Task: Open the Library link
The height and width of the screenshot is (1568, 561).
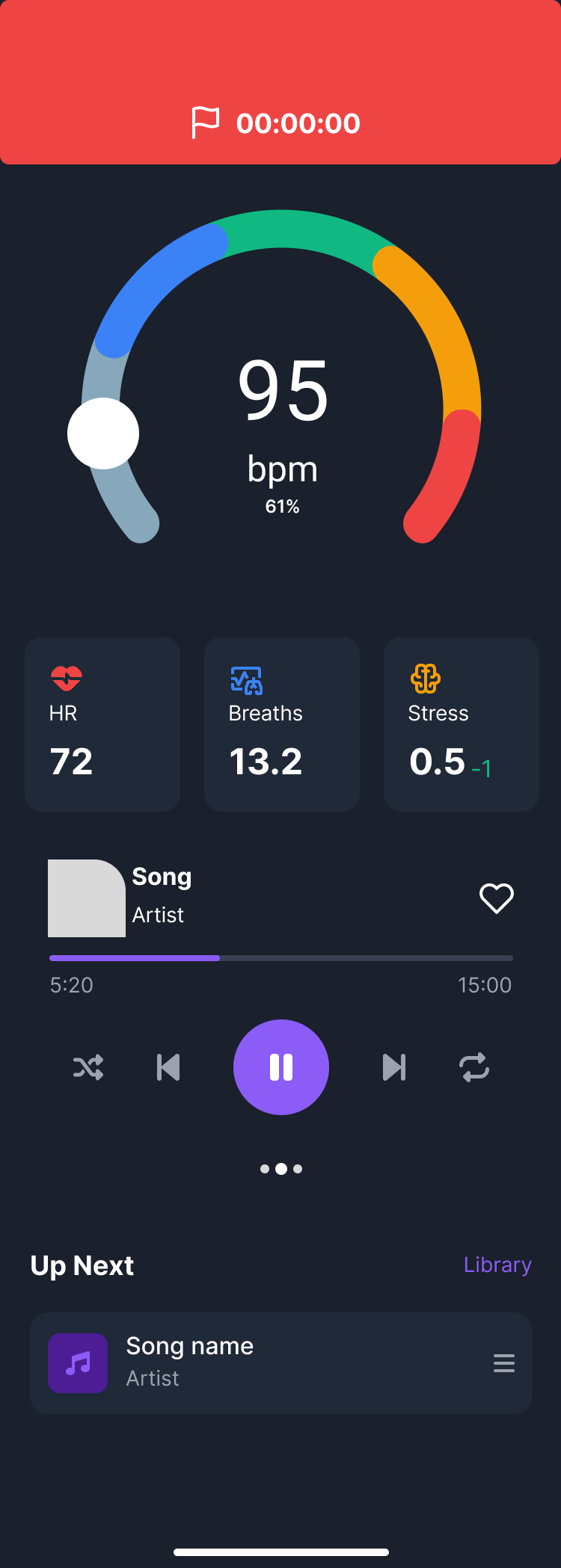Action: (497, 1265)
